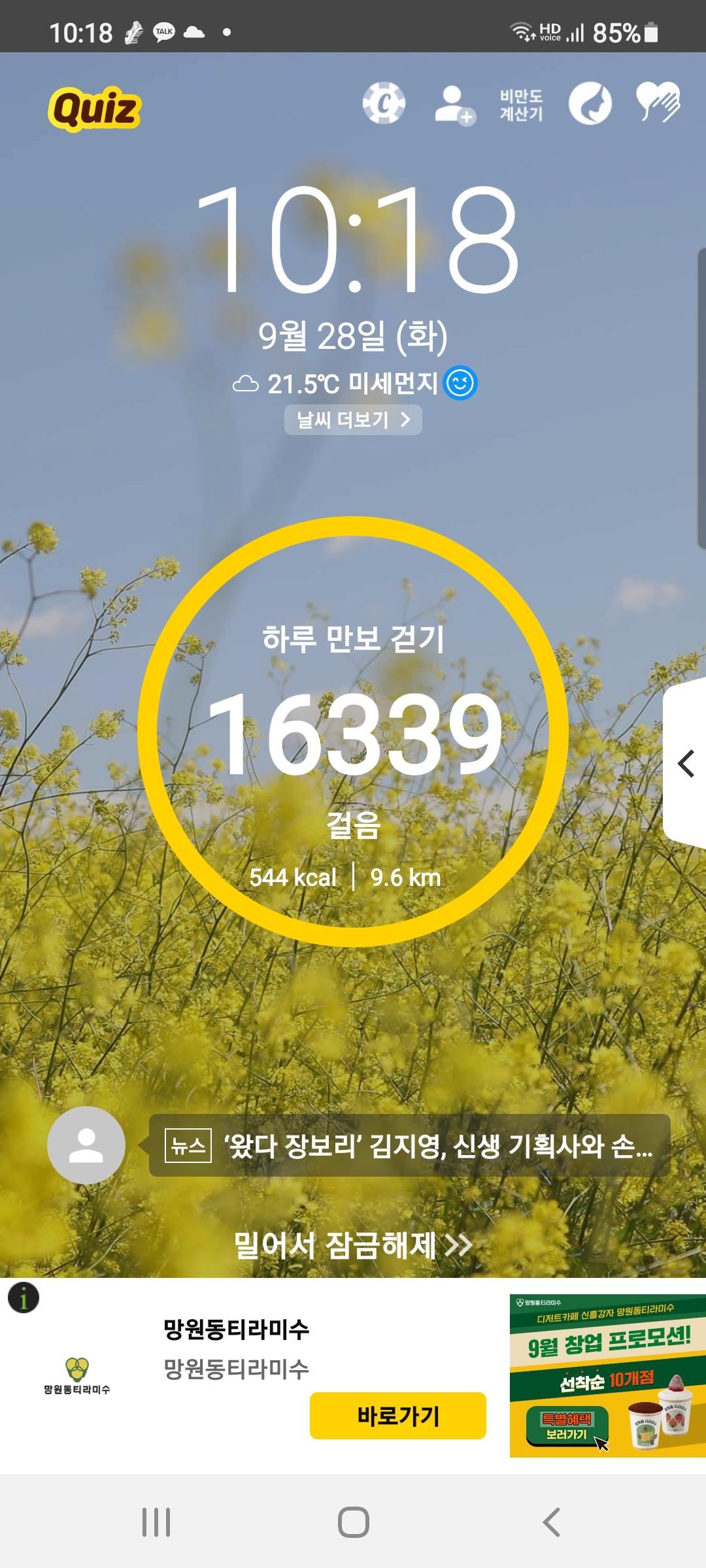Tap 바로가기 on 망원동티라미수 ad
The width and height of the screenshot is (706, 1568).
tap(397, 1416)
